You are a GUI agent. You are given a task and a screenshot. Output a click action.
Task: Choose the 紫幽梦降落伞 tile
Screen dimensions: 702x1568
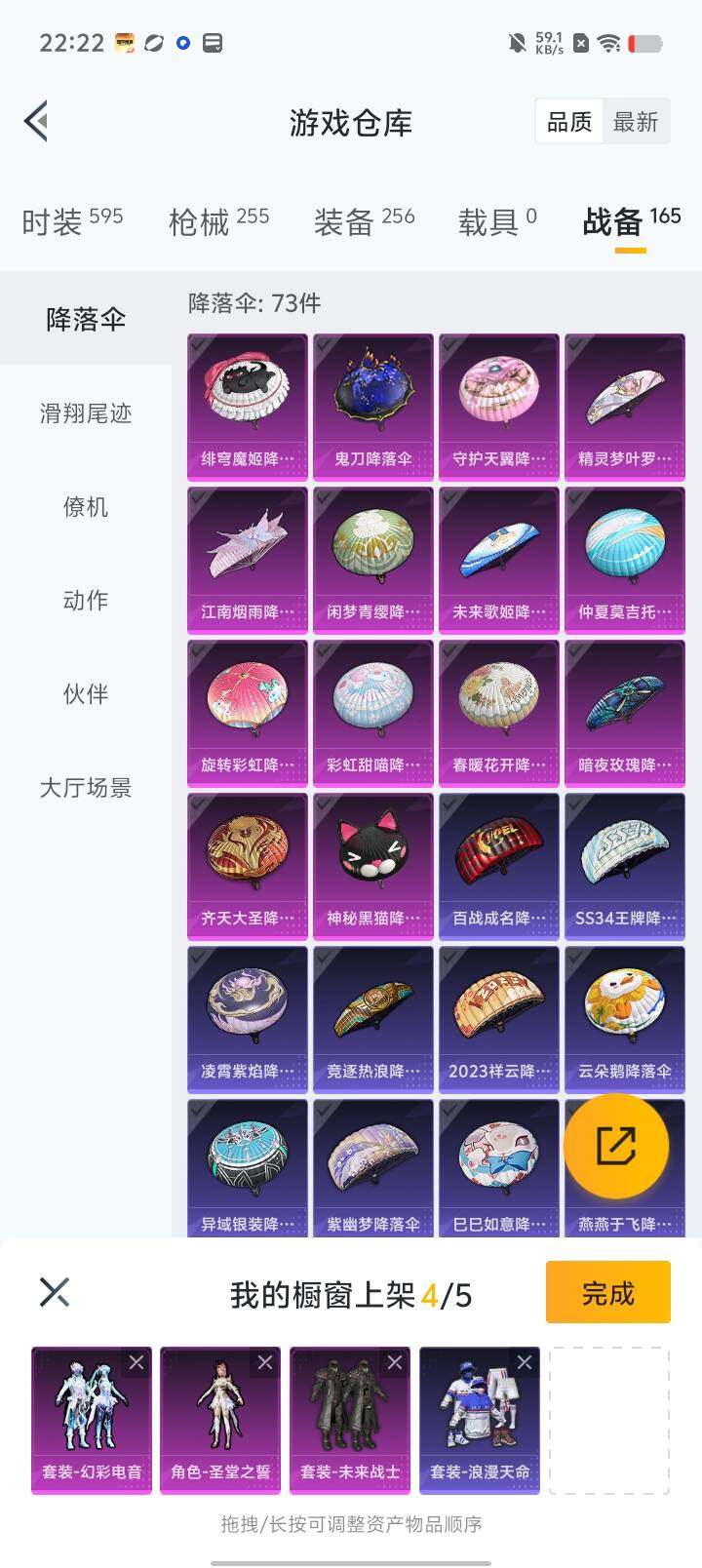tap(372, 1170)
